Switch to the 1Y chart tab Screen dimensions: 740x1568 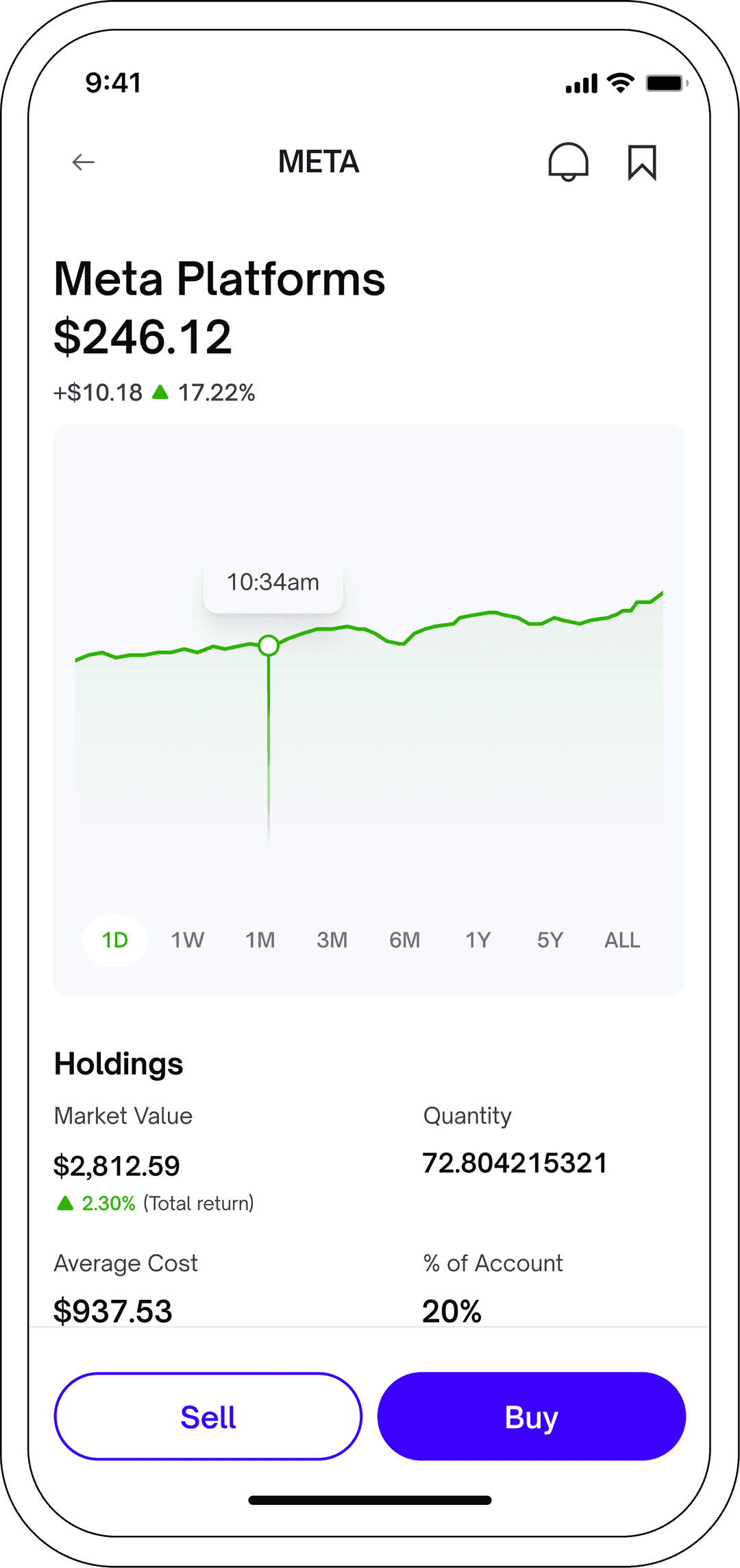479,941
